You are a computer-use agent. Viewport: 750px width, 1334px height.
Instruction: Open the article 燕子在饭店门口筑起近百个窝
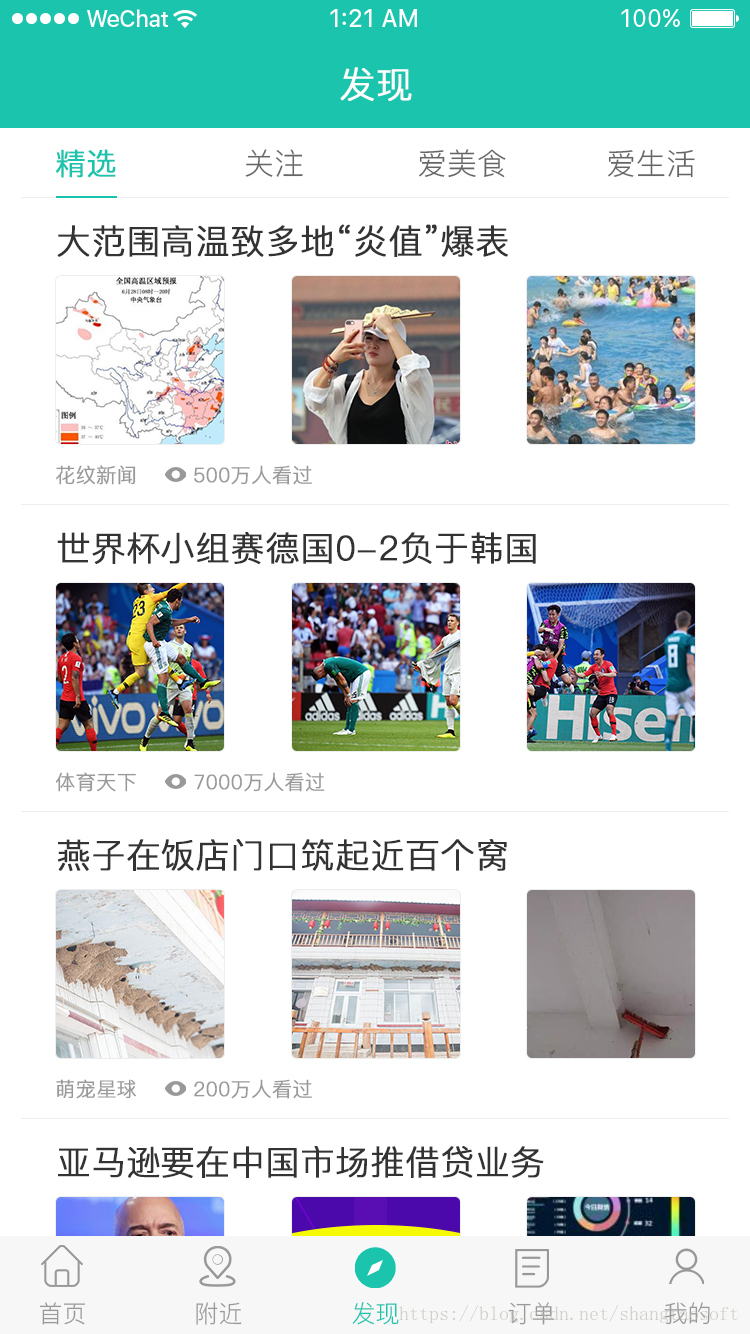pyautogui.click(x=283, y=856)
